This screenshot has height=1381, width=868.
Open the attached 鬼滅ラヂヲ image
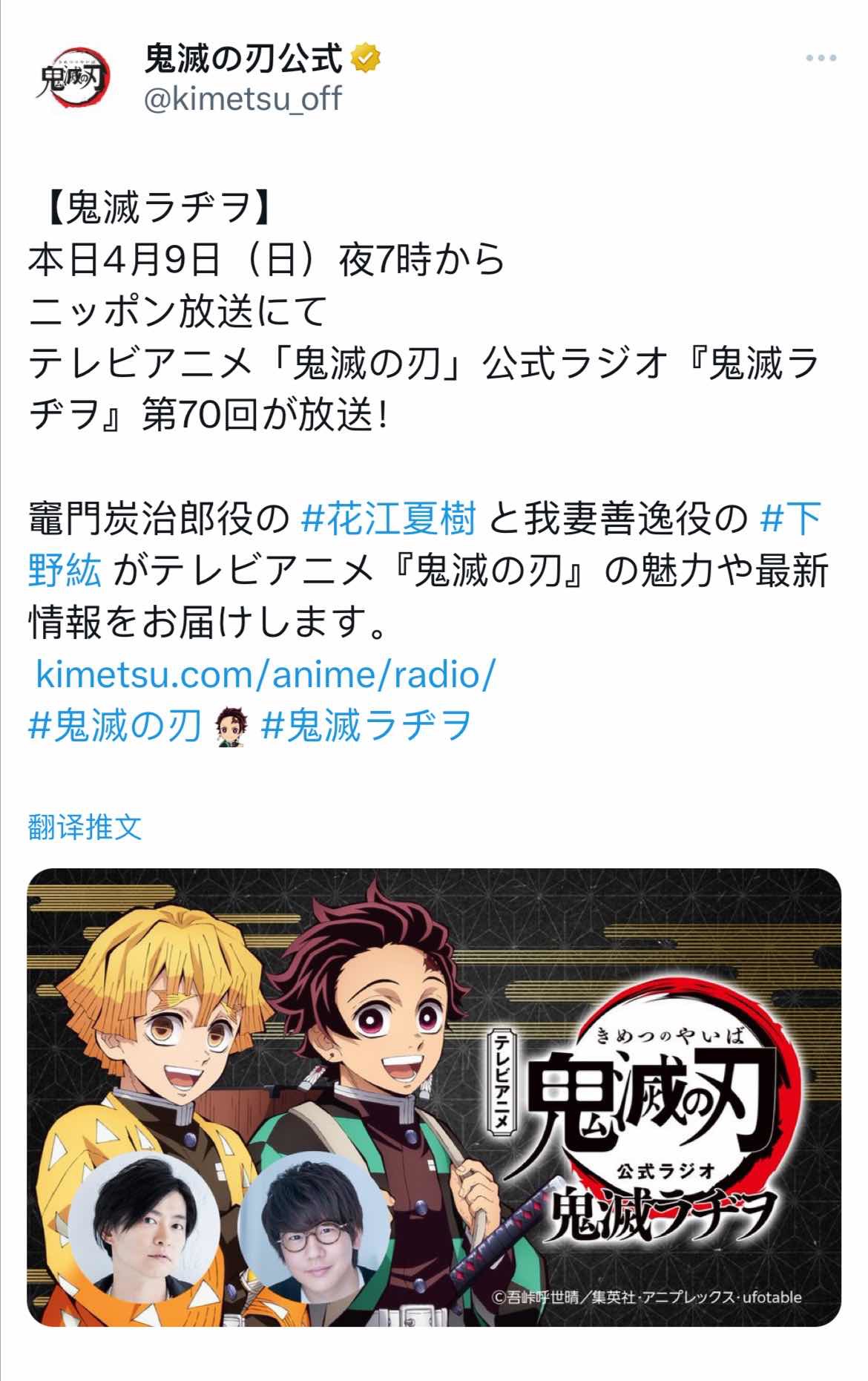pos(434,1097)
